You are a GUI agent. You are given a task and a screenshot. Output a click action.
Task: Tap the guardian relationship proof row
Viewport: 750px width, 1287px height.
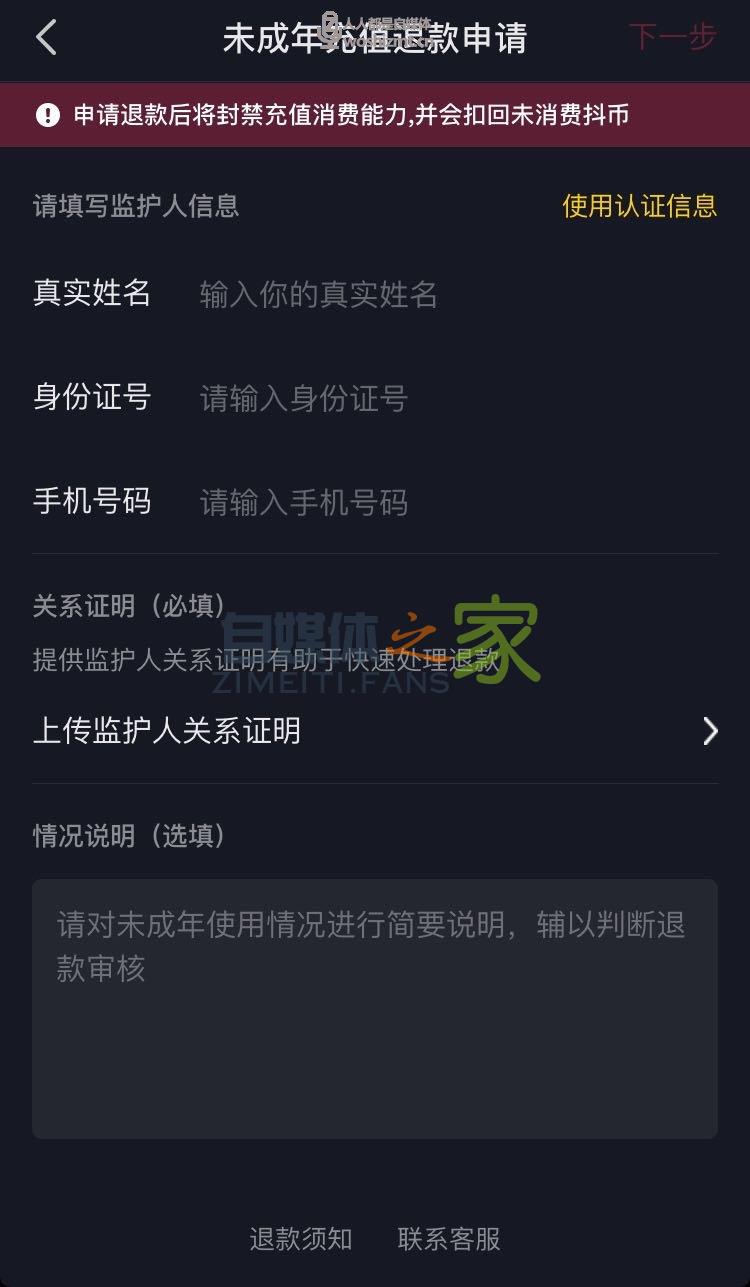[375, 731]
